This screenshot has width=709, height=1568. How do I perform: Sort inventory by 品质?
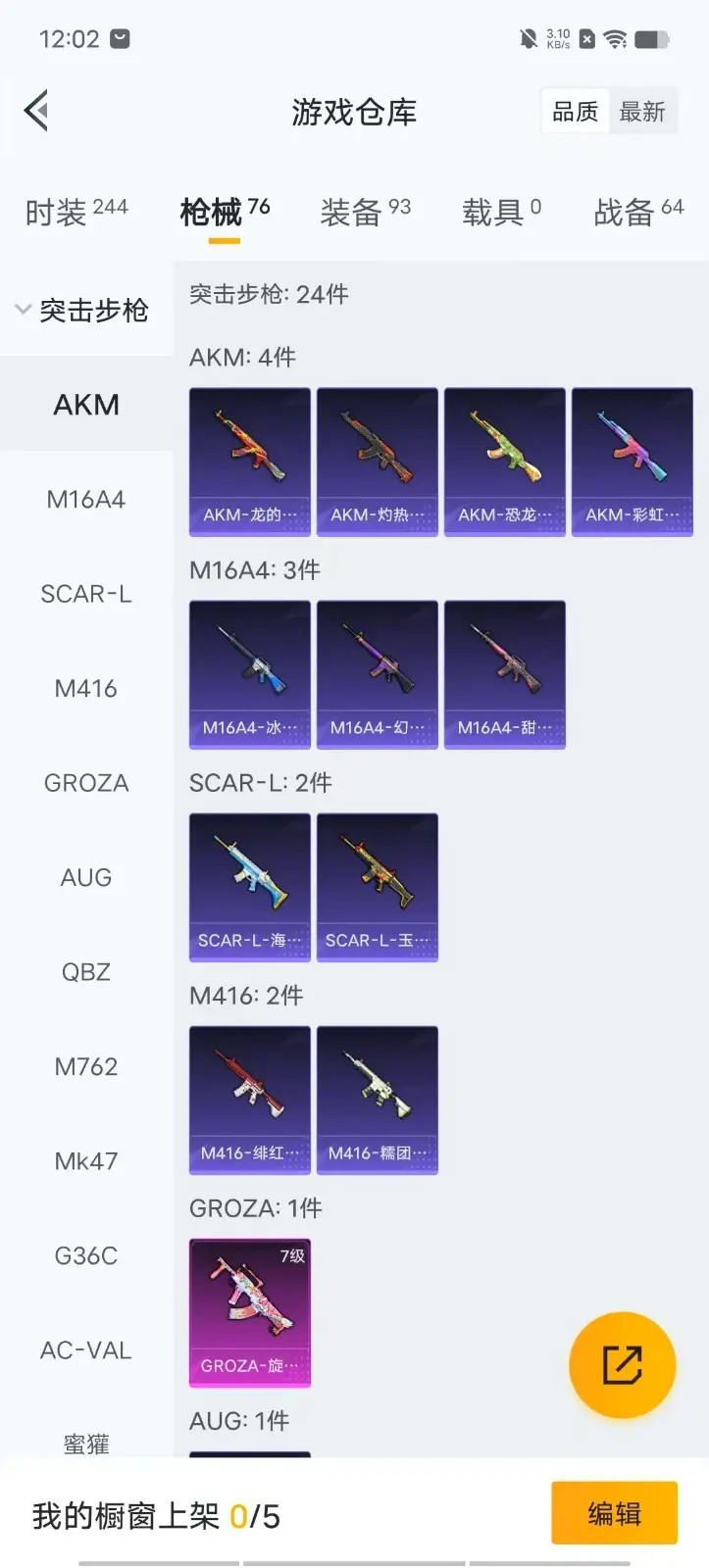click(576, 112)
